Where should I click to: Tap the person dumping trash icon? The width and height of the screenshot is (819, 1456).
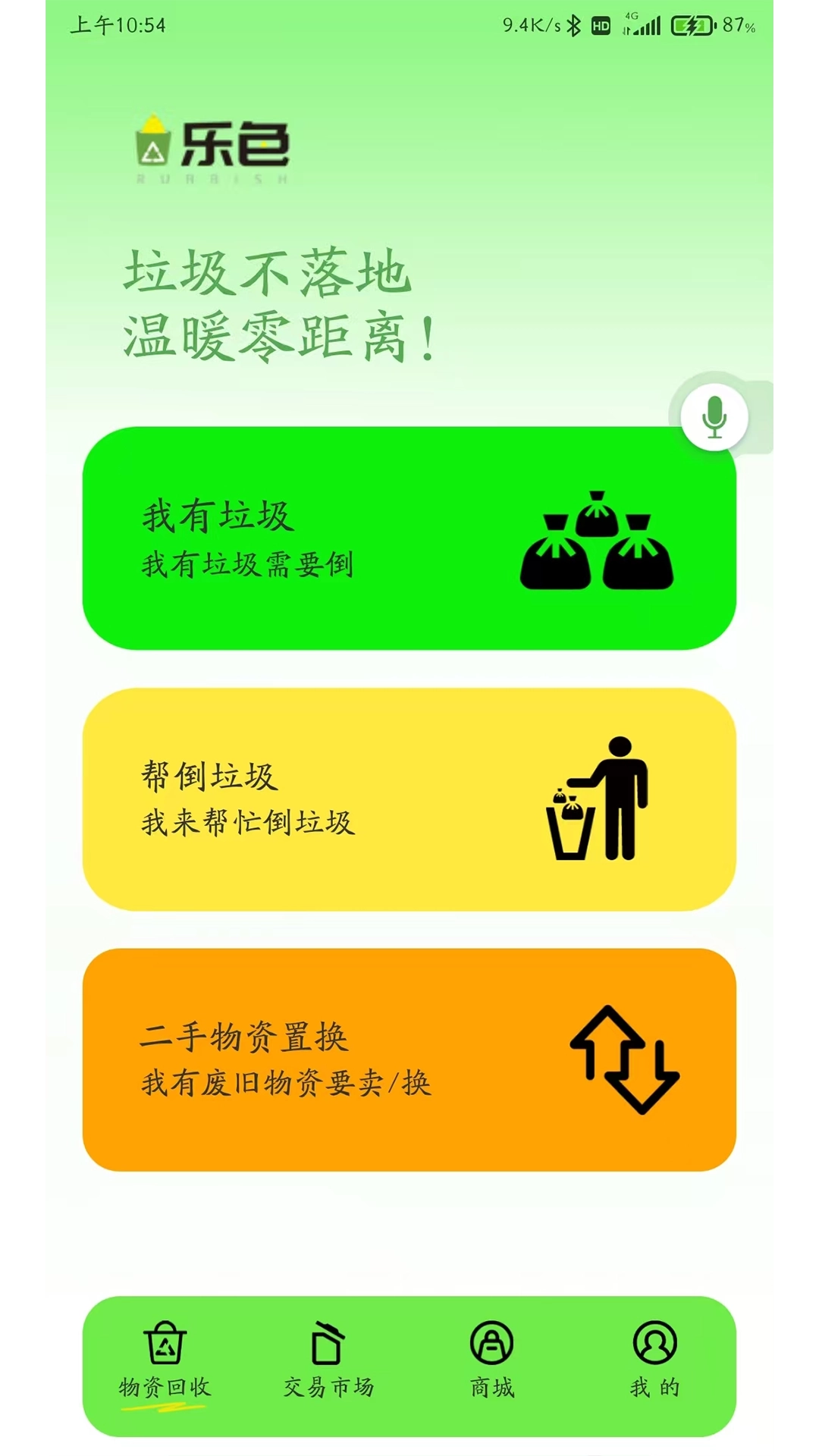click(599, 800)
